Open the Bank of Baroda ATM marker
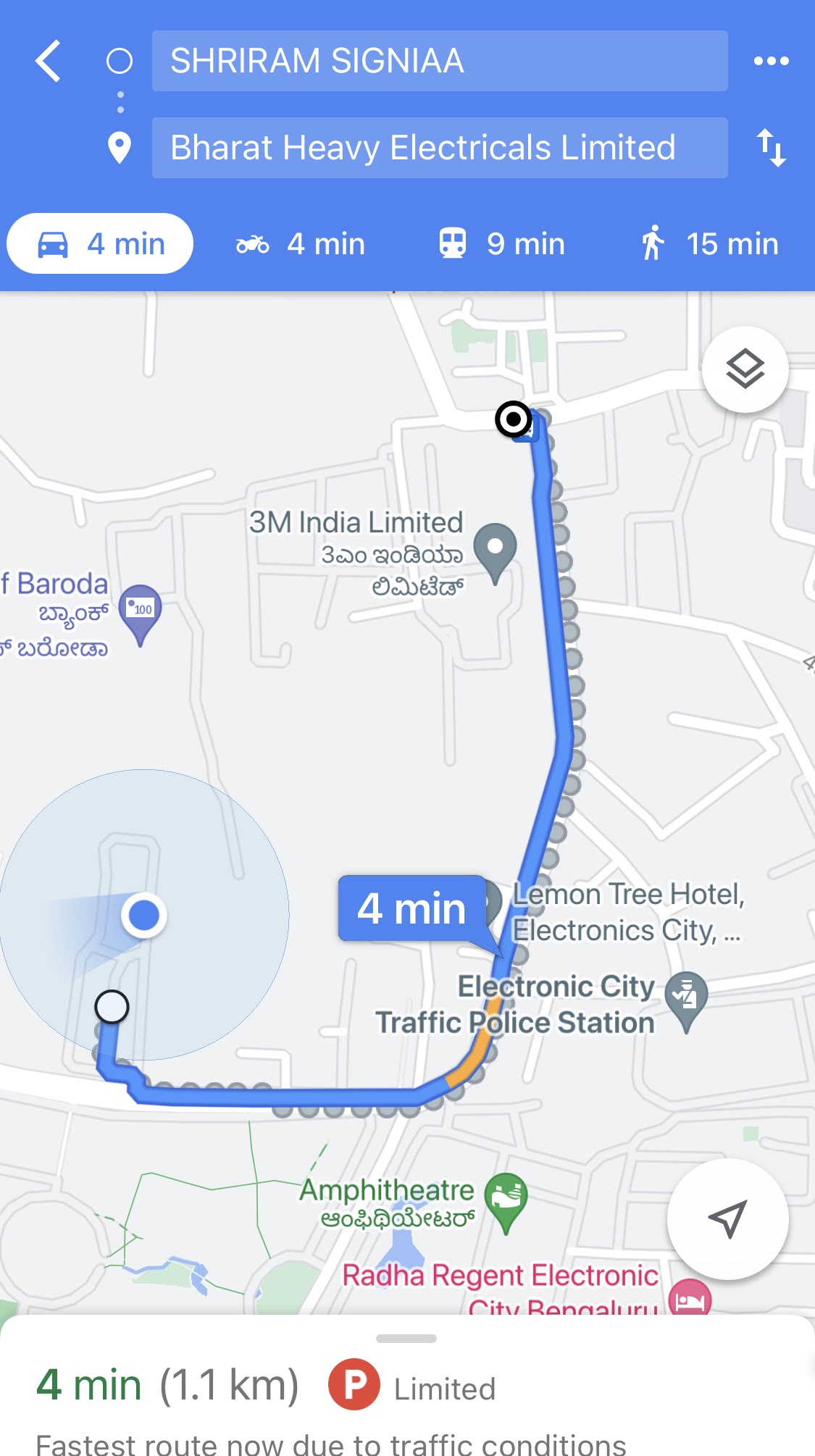Screen dimensions: 815x1456 point(141,610)
